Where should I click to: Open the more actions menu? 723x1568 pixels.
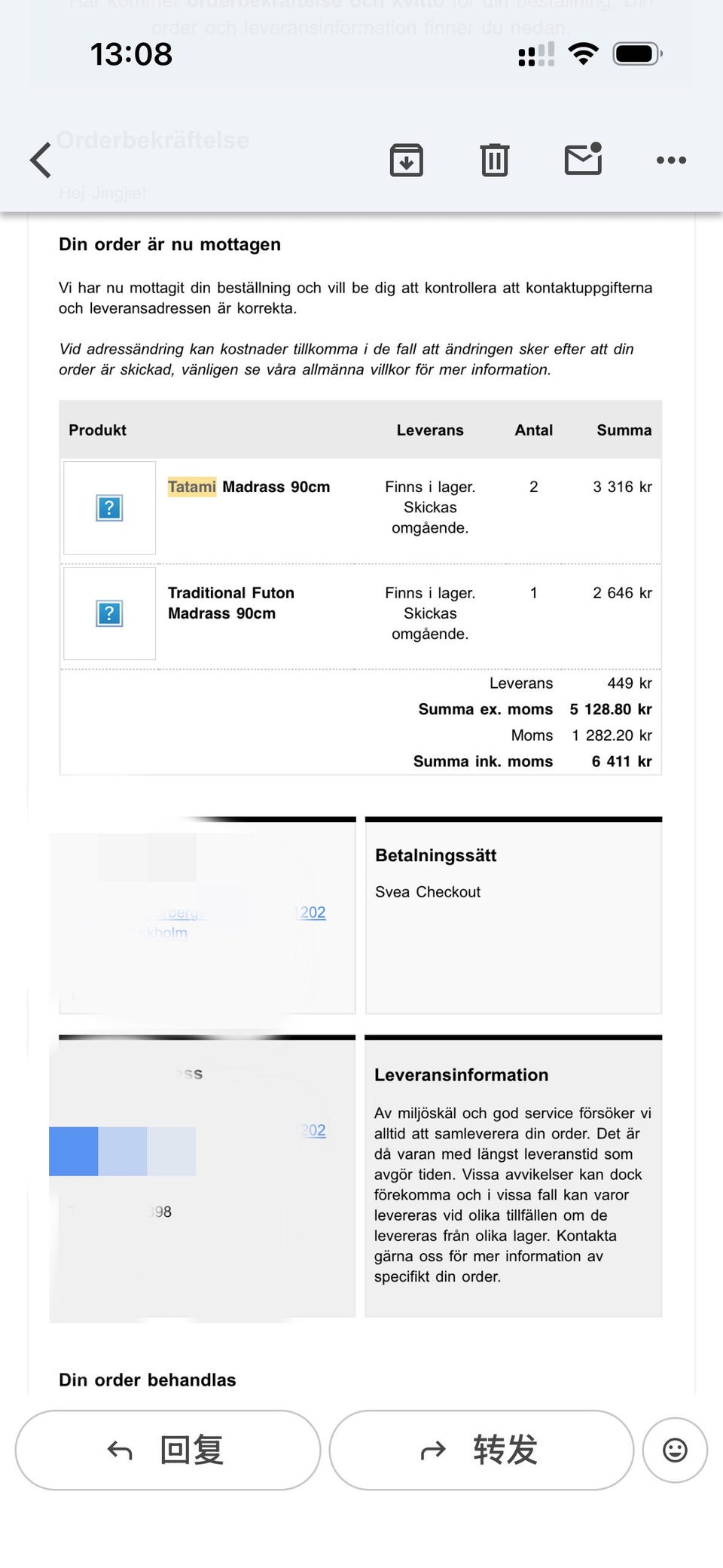[670, 160]
